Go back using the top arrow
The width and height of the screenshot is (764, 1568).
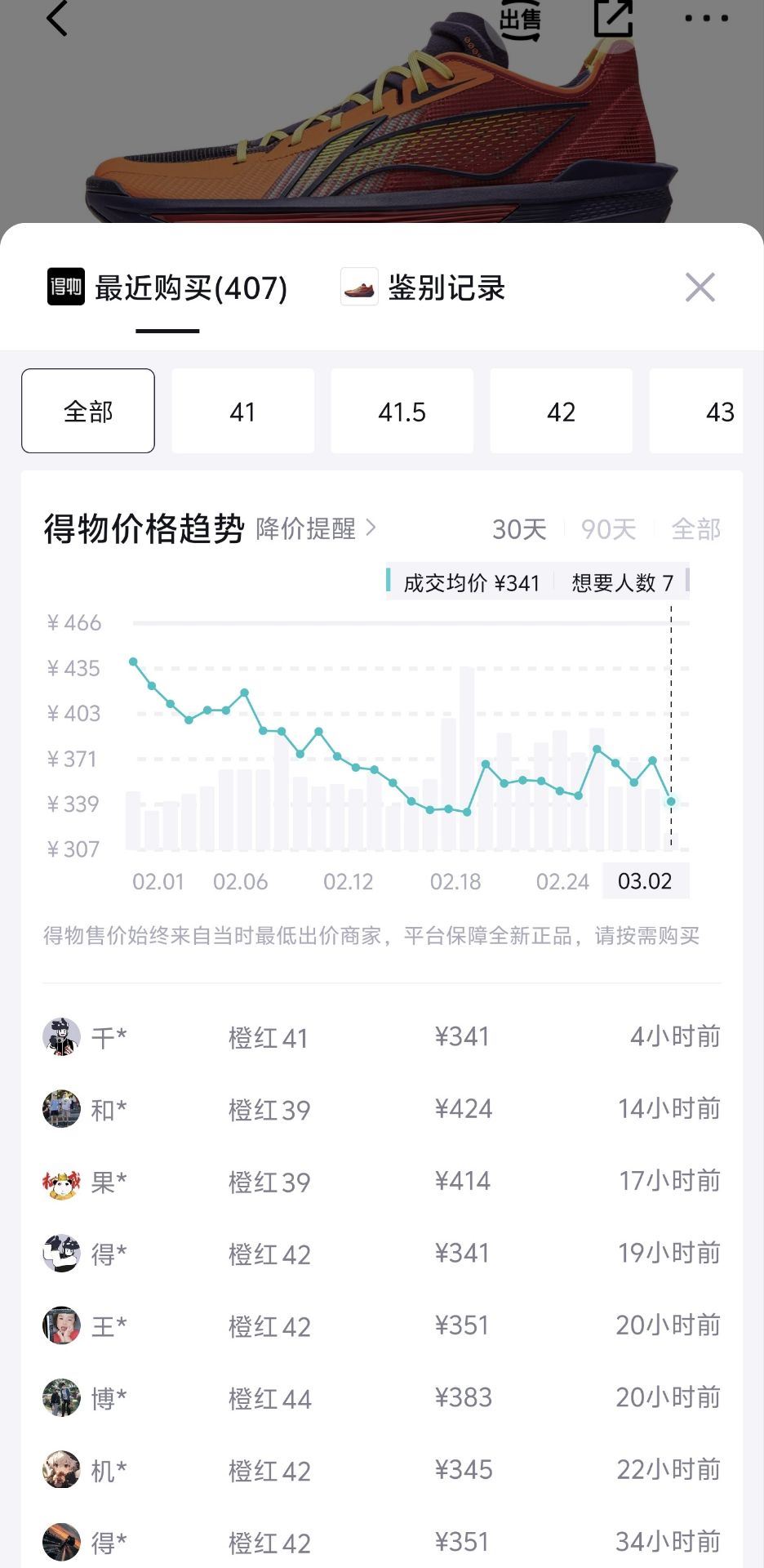coord(57,18)
